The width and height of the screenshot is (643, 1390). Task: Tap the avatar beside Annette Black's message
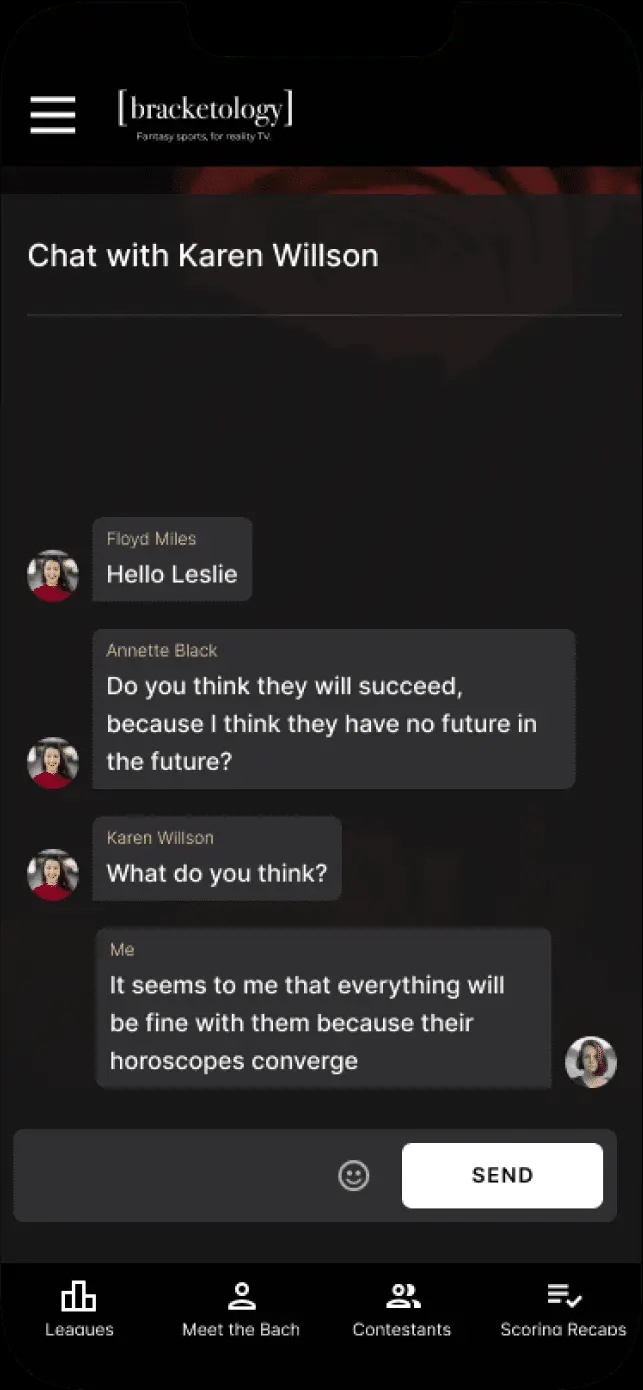(53, 763)
